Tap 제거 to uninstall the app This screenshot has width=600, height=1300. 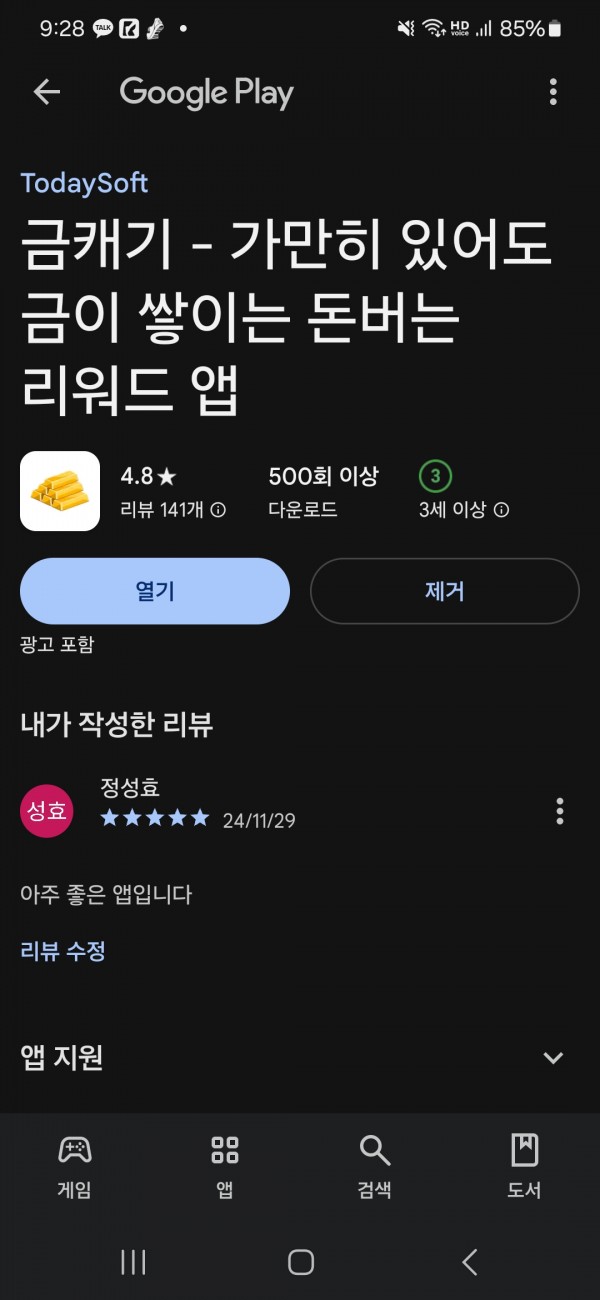pyautogui.click(x=445, y=591)
